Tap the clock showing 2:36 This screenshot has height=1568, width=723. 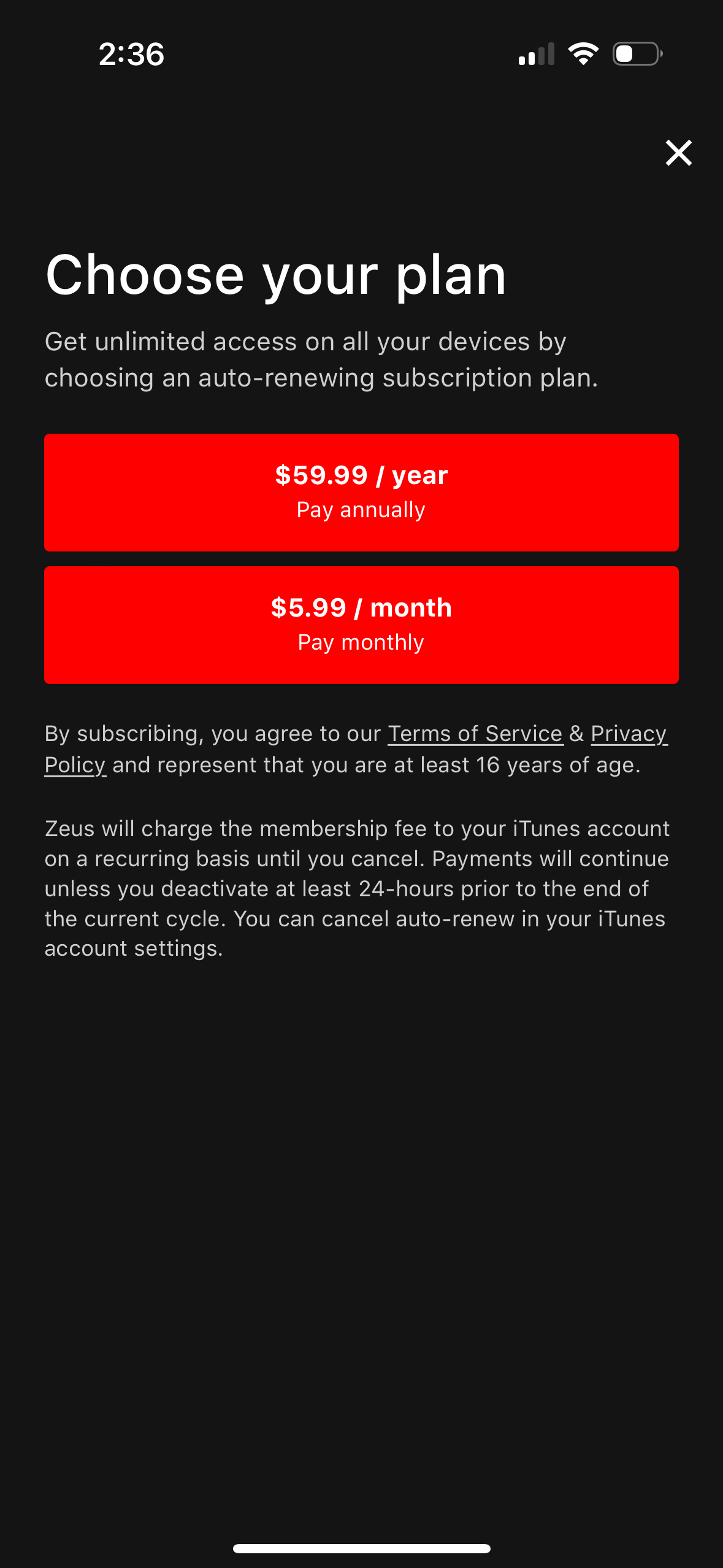(131, 55)
